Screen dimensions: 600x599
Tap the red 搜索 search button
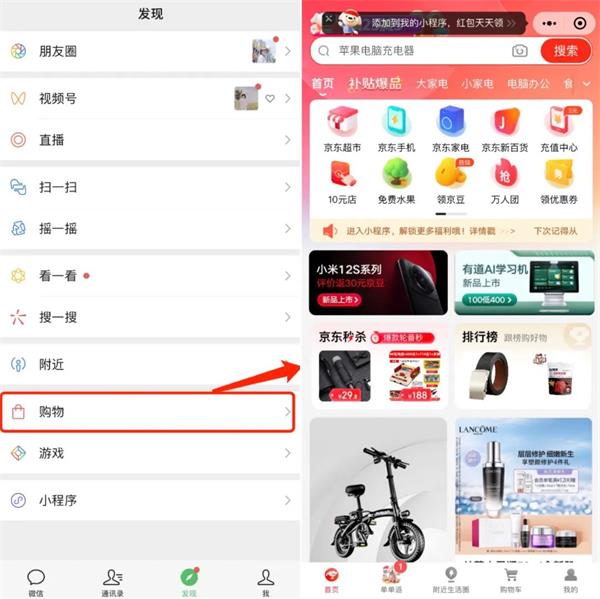(565, 51)
